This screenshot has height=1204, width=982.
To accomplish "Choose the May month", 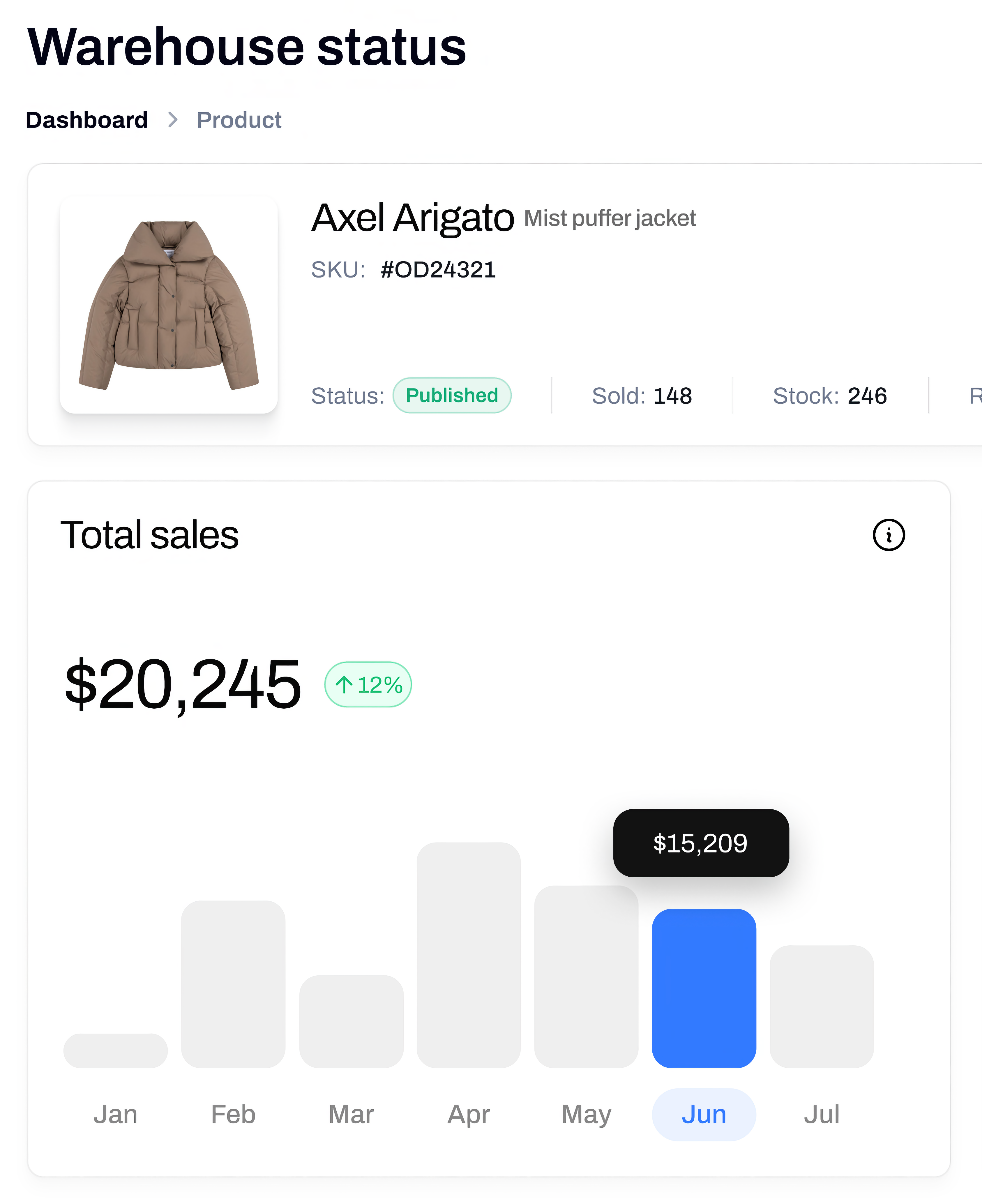I will pos(586,977).
